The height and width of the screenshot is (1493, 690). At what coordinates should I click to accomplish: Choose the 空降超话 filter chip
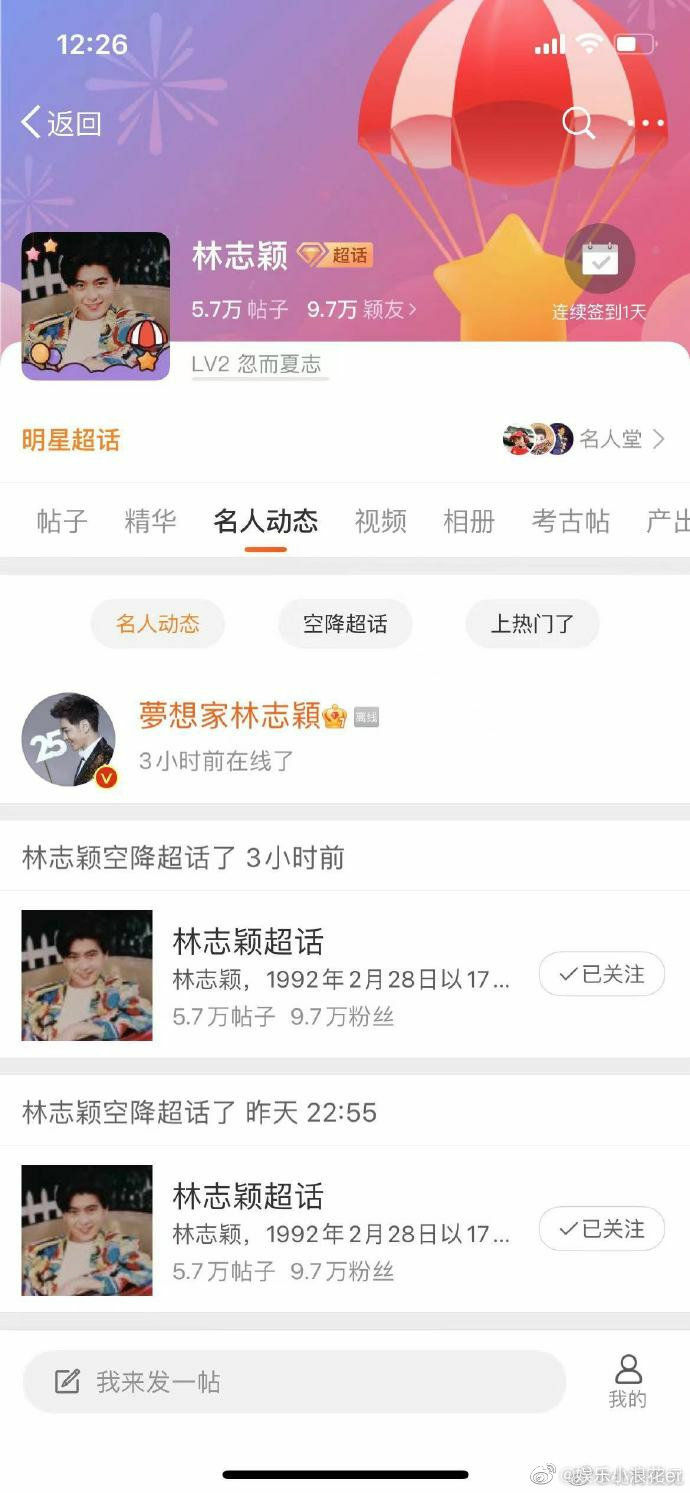click(x=345, y=624)
